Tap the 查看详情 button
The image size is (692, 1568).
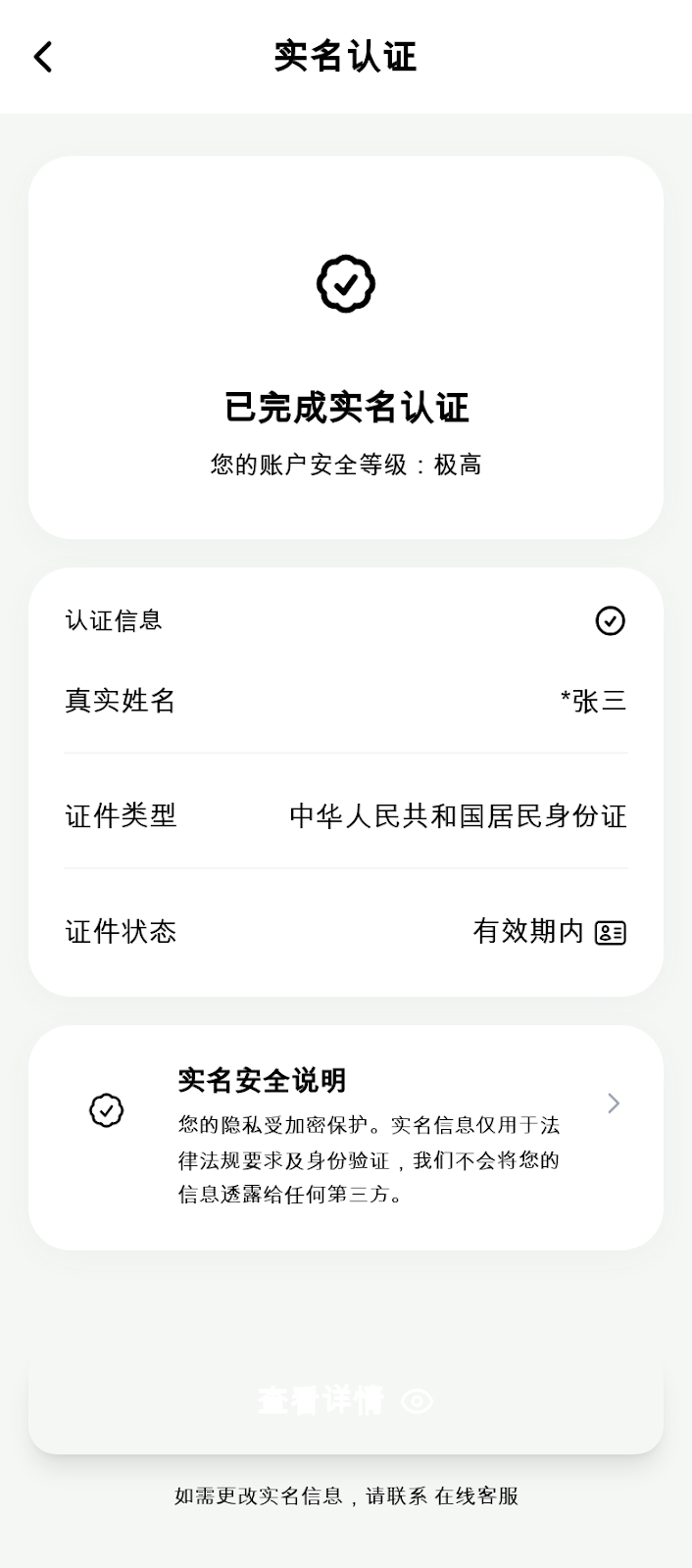[346, 1401]
